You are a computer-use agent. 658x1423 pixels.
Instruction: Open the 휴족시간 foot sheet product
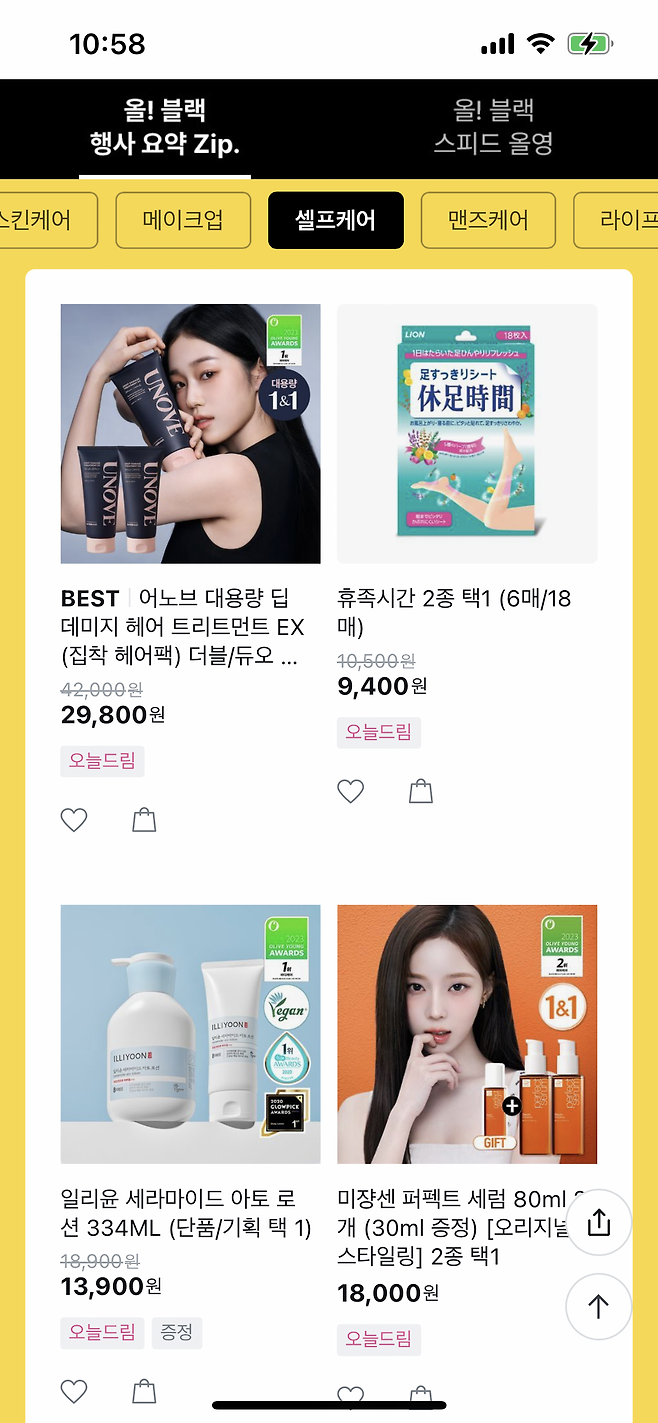[x=467, y=434]
